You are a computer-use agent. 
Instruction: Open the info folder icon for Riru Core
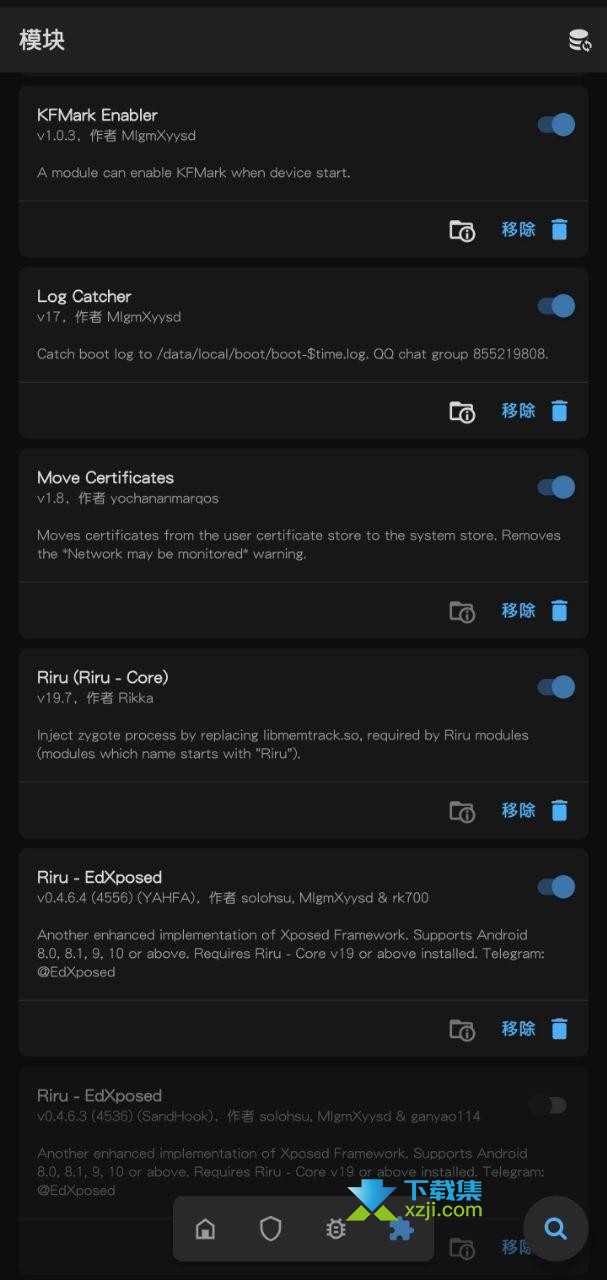pyautogui.click(x=462, y=811)
